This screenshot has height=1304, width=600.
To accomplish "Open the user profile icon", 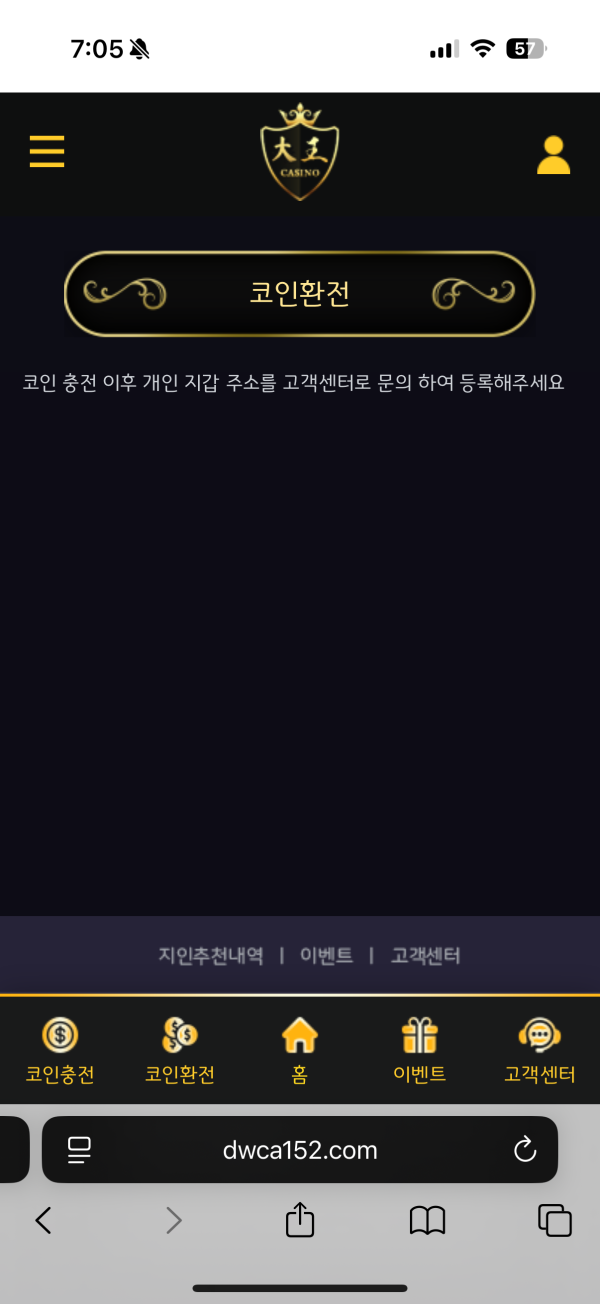I will coord(553,155).
